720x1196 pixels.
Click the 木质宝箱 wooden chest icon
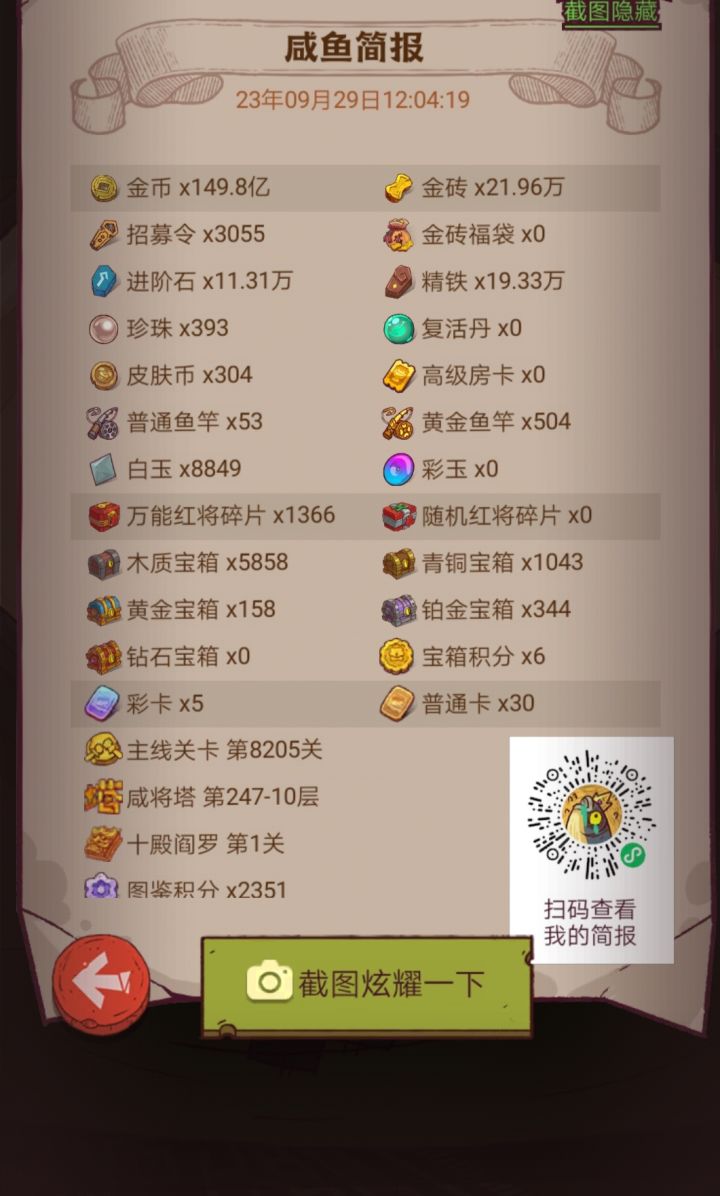(103, 563)
